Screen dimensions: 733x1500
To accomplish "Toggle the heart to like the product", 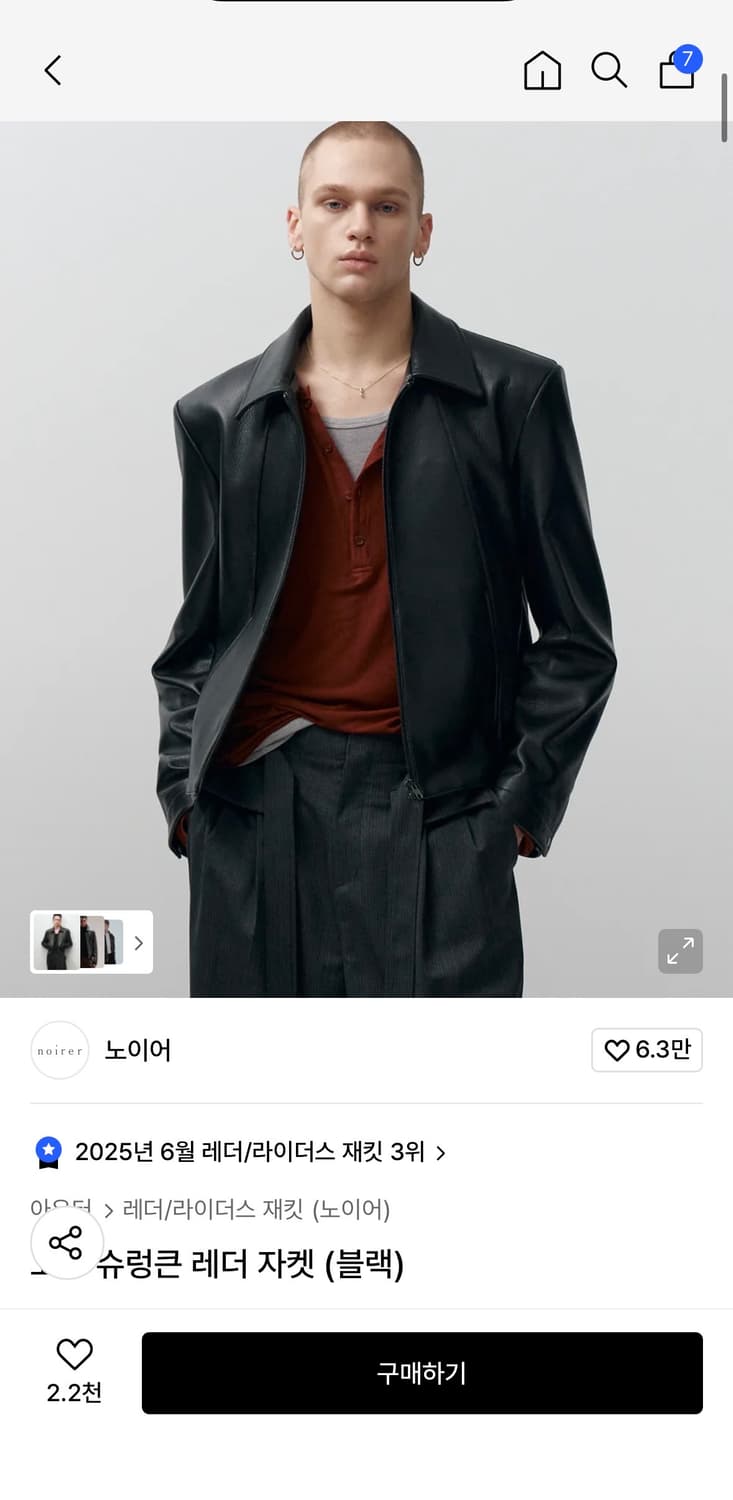I will [x=75, y=1356].
